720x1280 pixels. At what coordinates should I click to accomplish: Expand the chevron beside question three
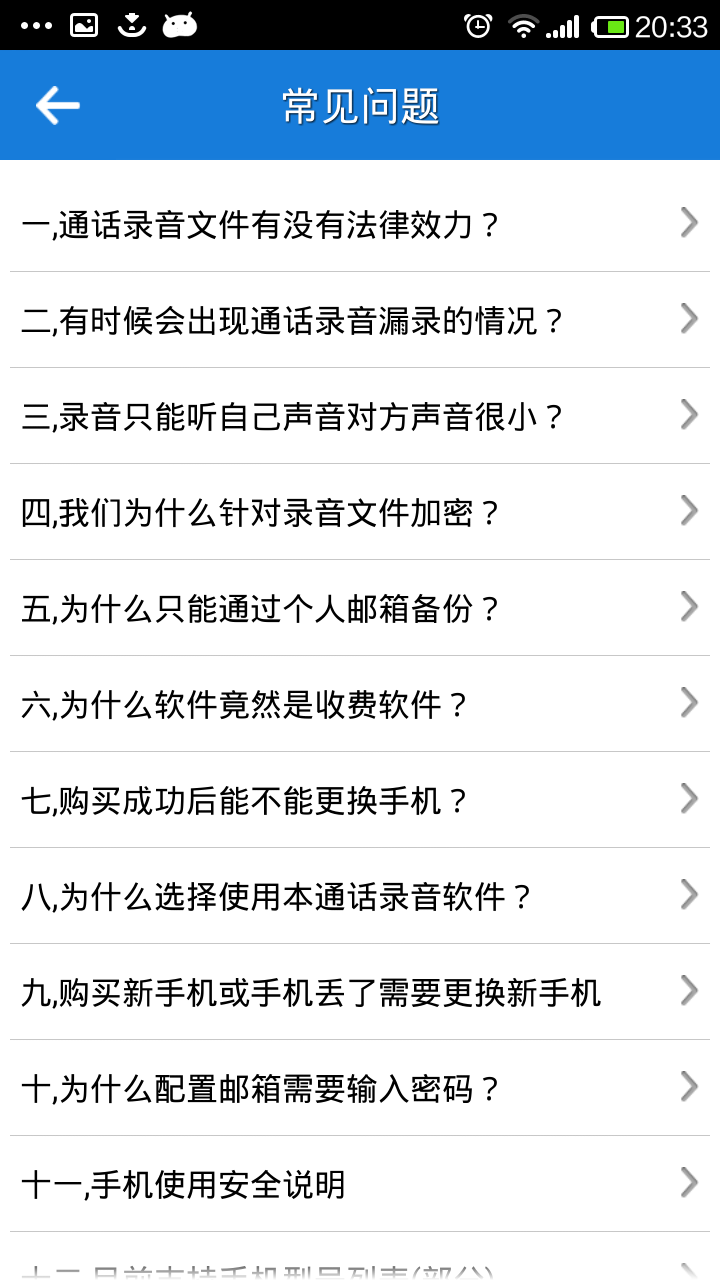688,414
